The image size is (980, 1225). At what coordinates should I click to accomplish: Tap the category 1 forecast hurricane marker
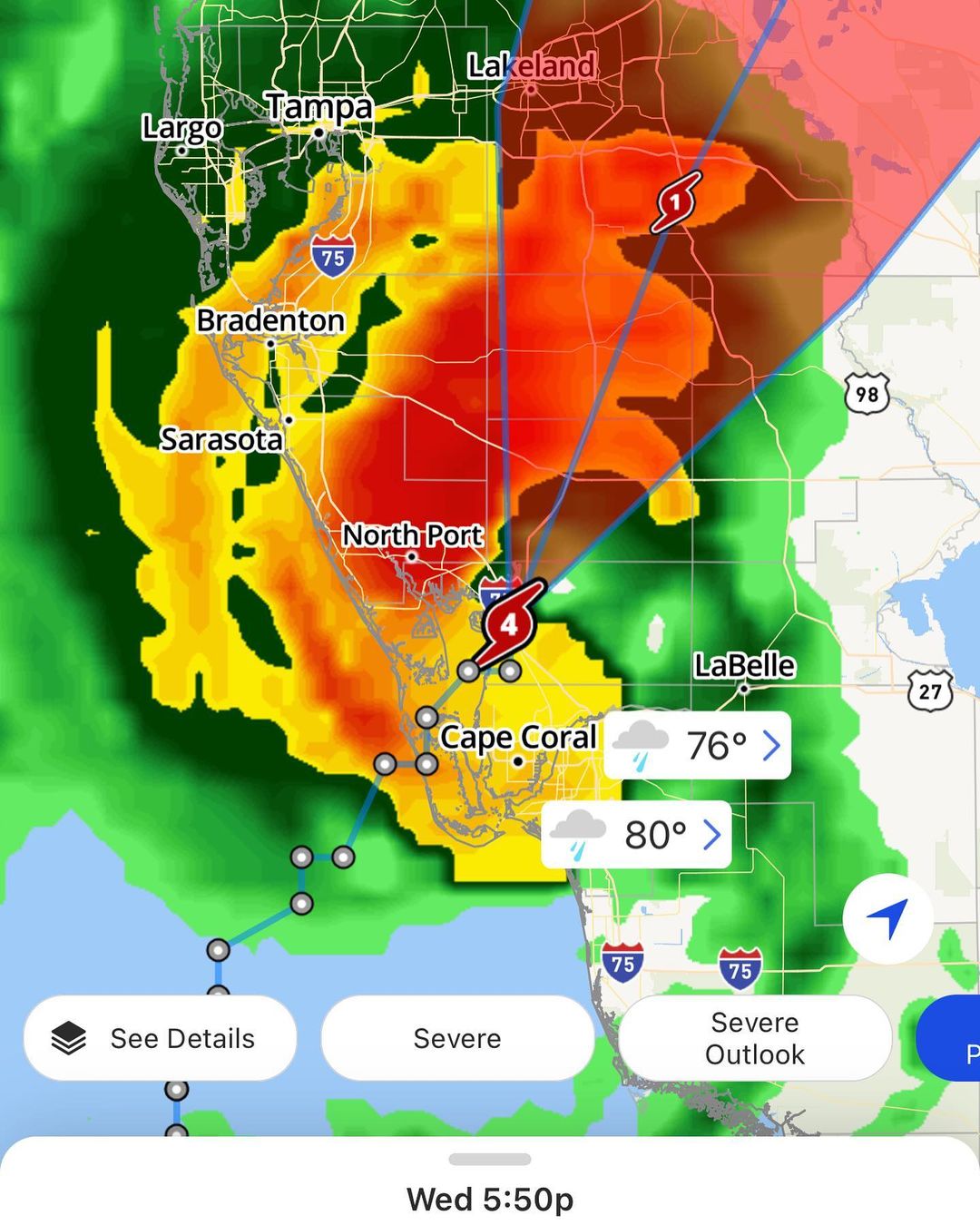676,201
